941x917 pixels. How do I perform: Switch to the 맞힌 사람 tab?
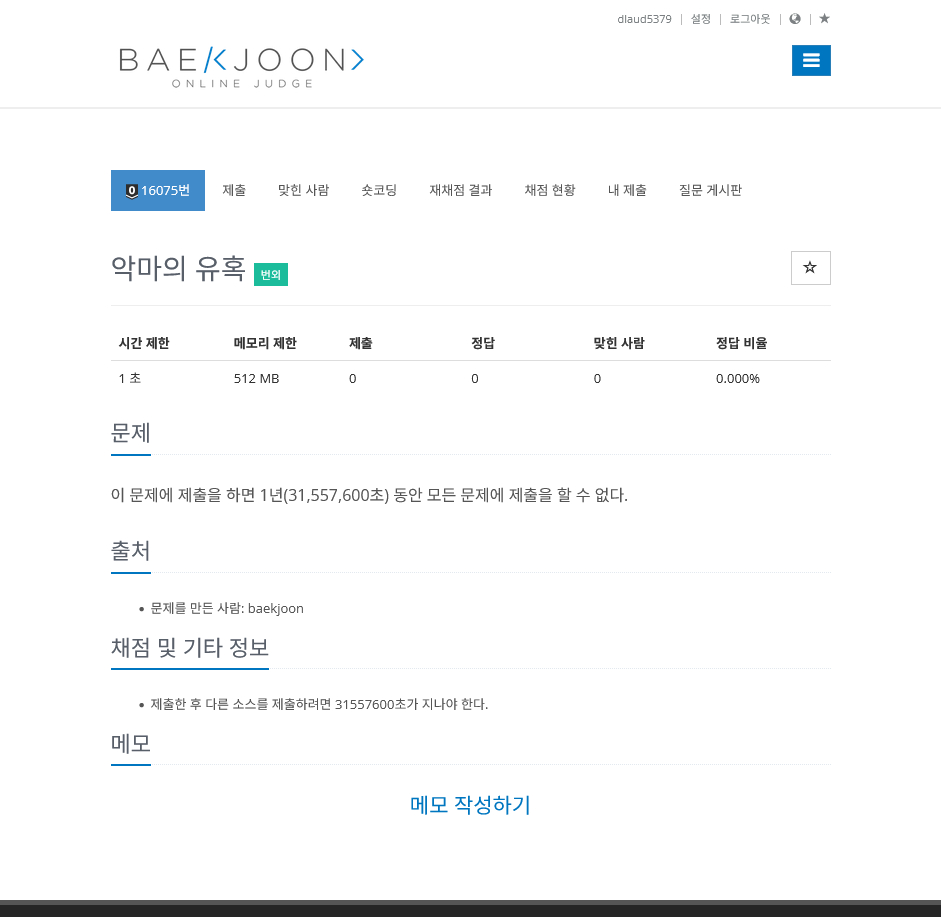303,190
